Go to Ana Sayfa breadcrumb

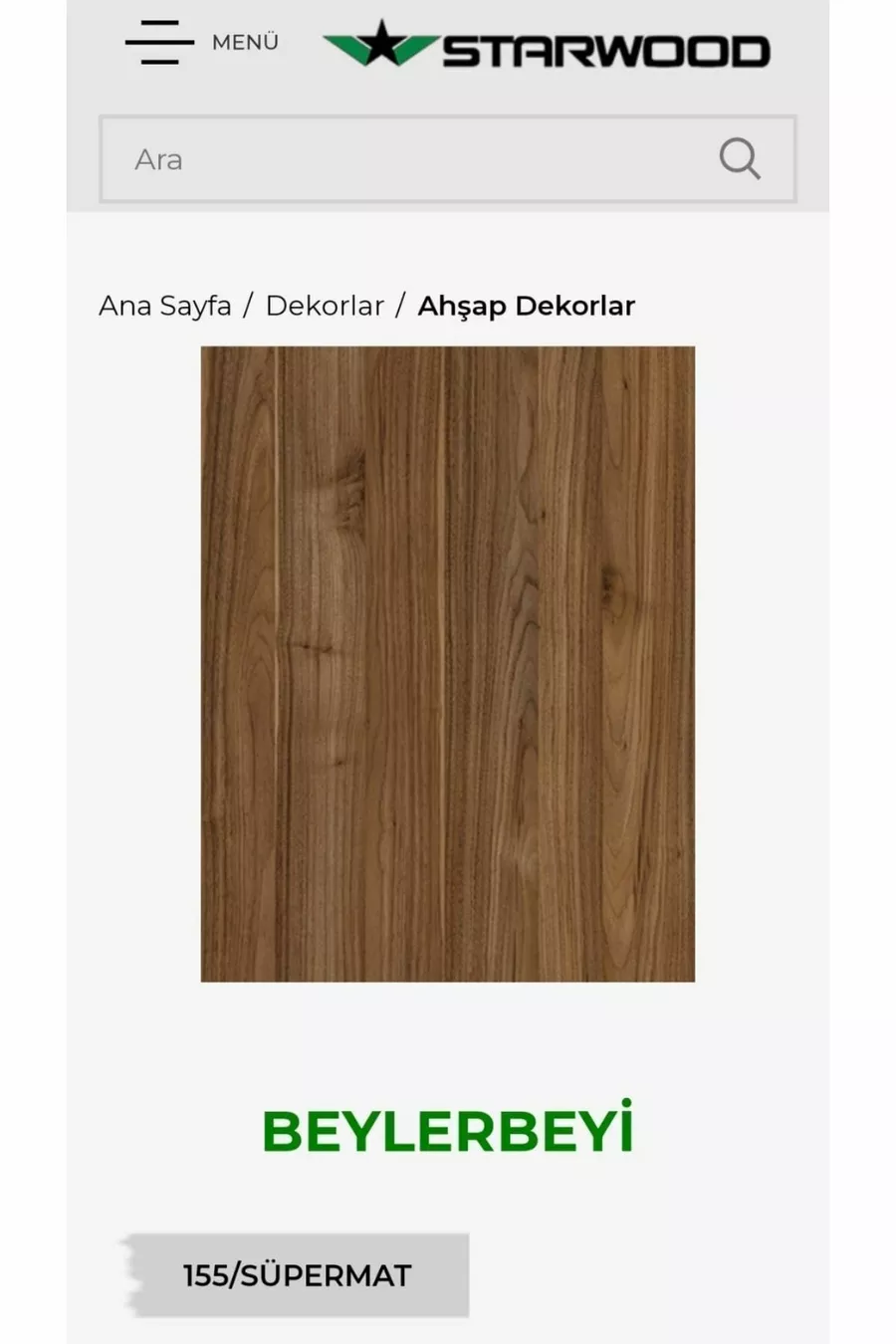165,306
